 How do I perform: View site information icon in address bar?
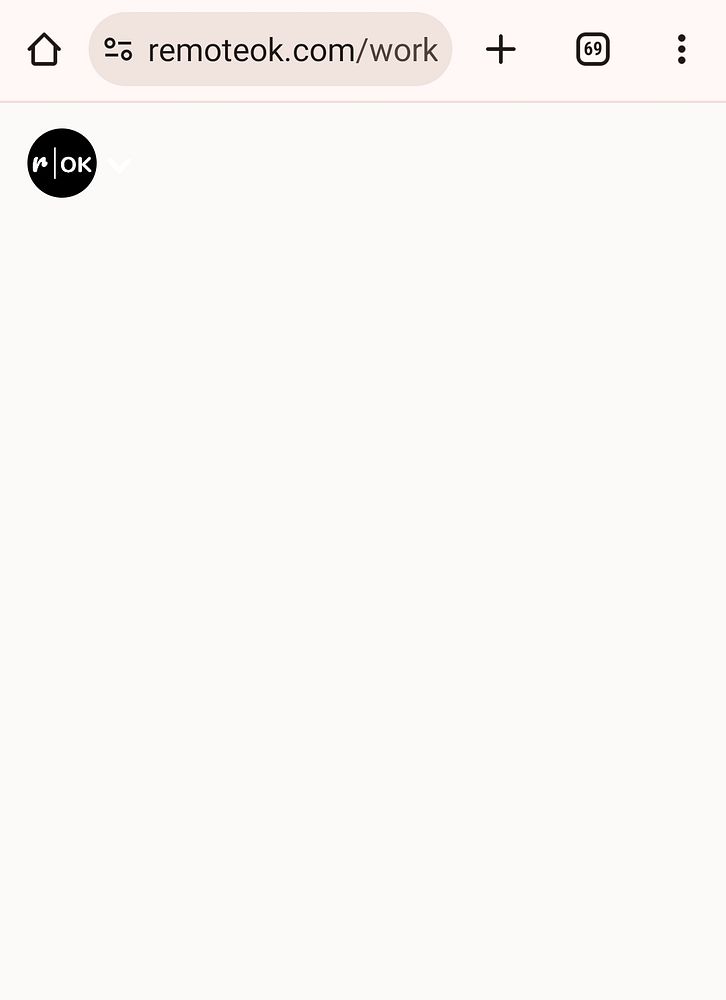[x=118, y=50]
